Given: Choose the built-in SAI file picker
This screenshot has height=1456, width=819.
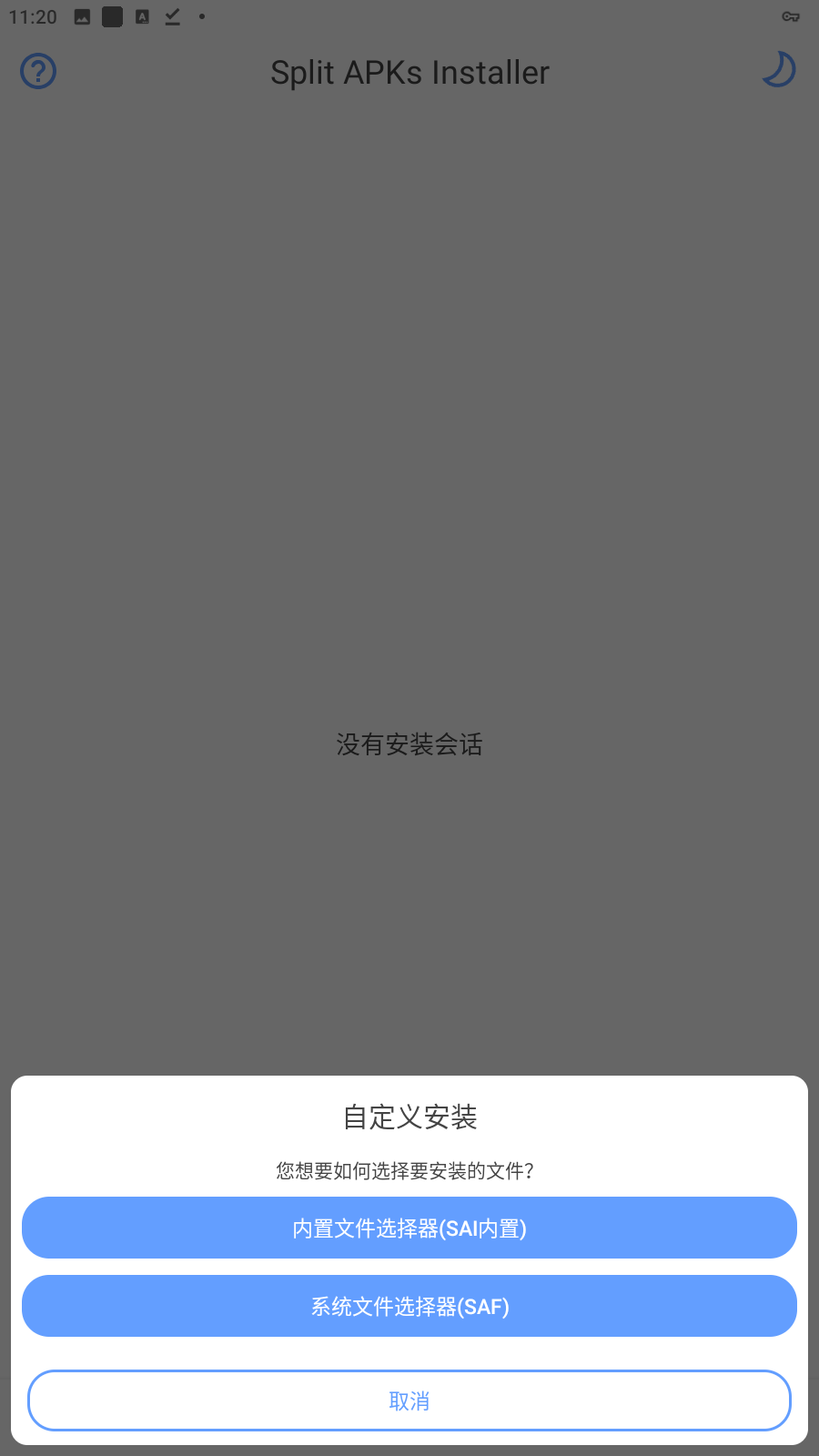Looking at the screenshot, I should tap(409, 1228).
